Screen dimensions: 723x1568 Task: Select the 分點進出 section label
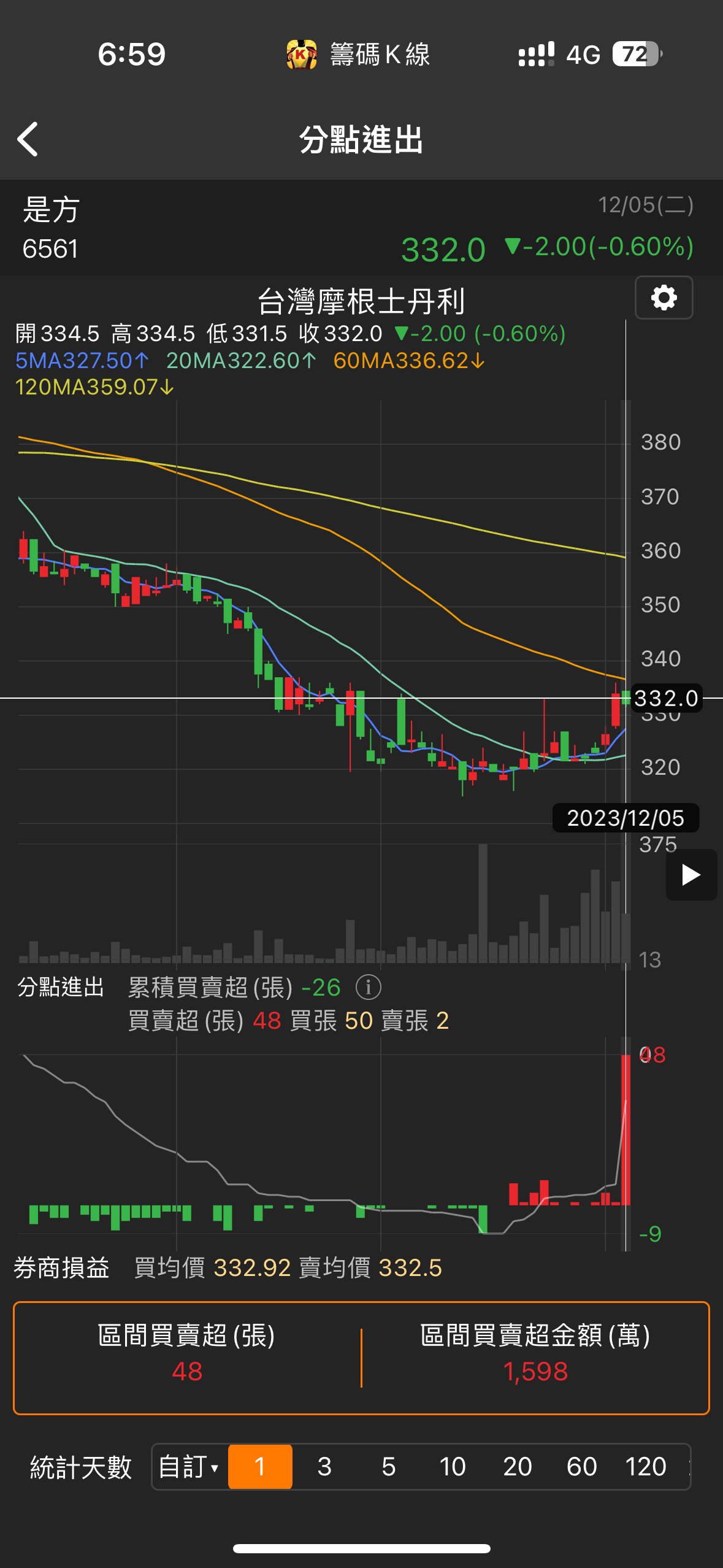pos(59,987)
